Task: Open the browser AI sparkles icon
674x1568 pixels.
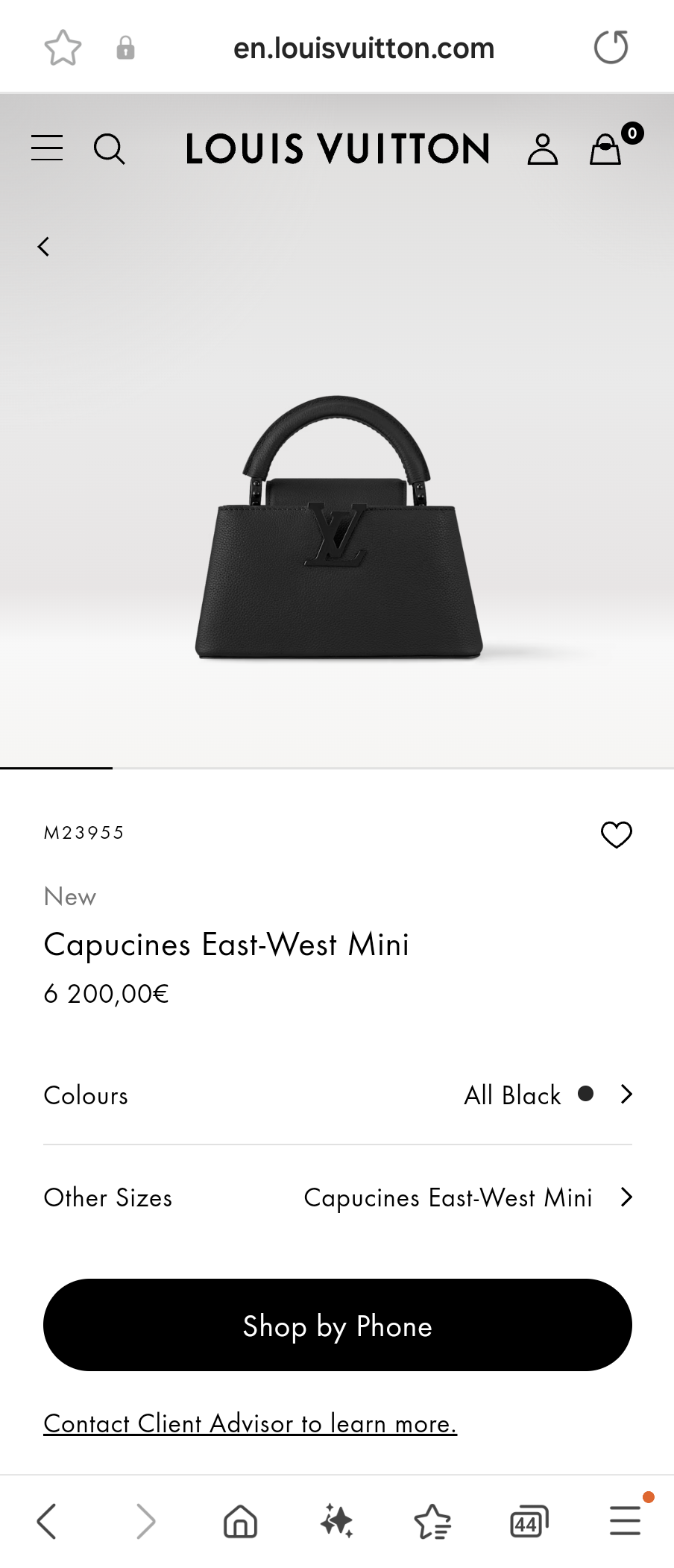Action: tap(337, 1521)
